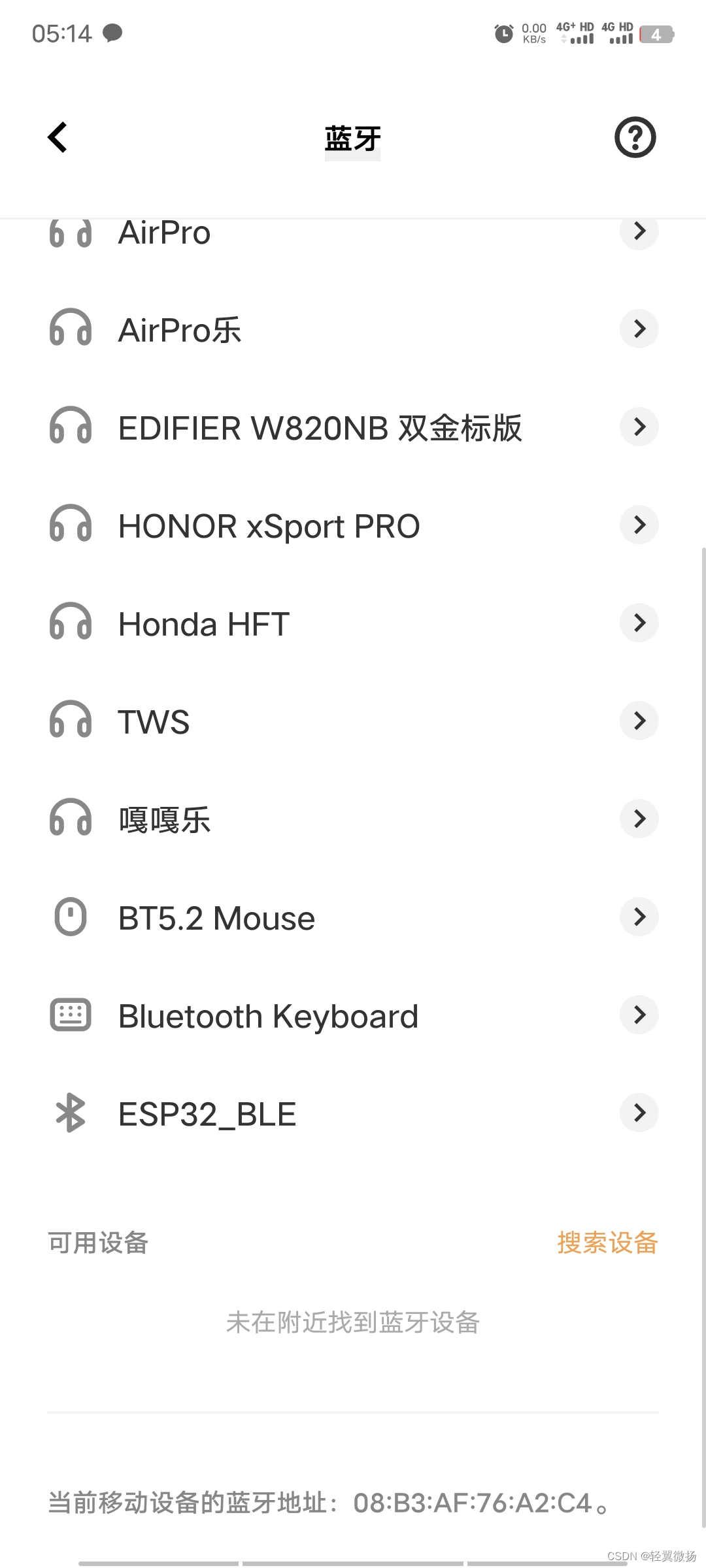
Task: Tap the earbuds icon next to AirPro
Action: click(71, 232)
